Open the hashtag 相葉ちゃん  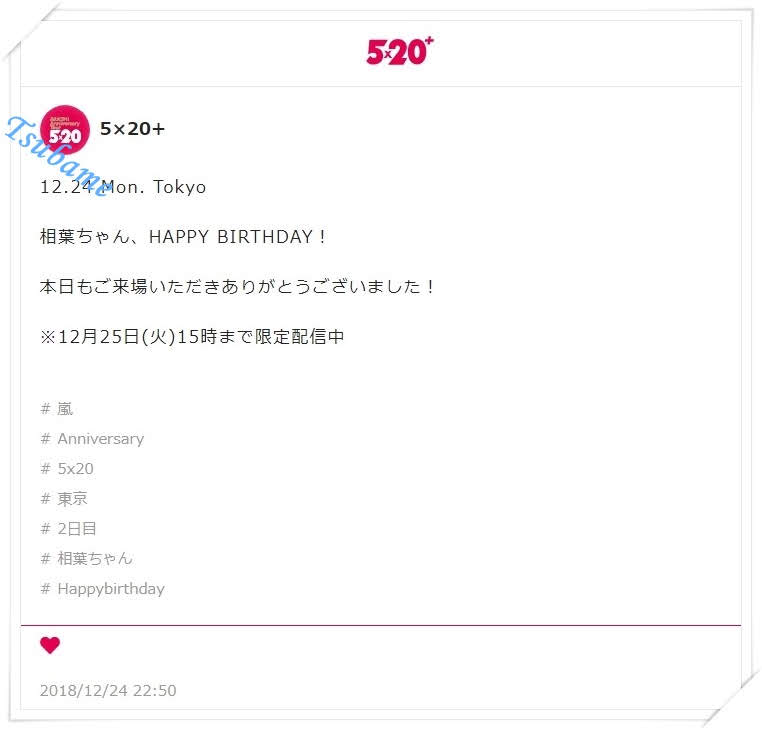(87, 558)
